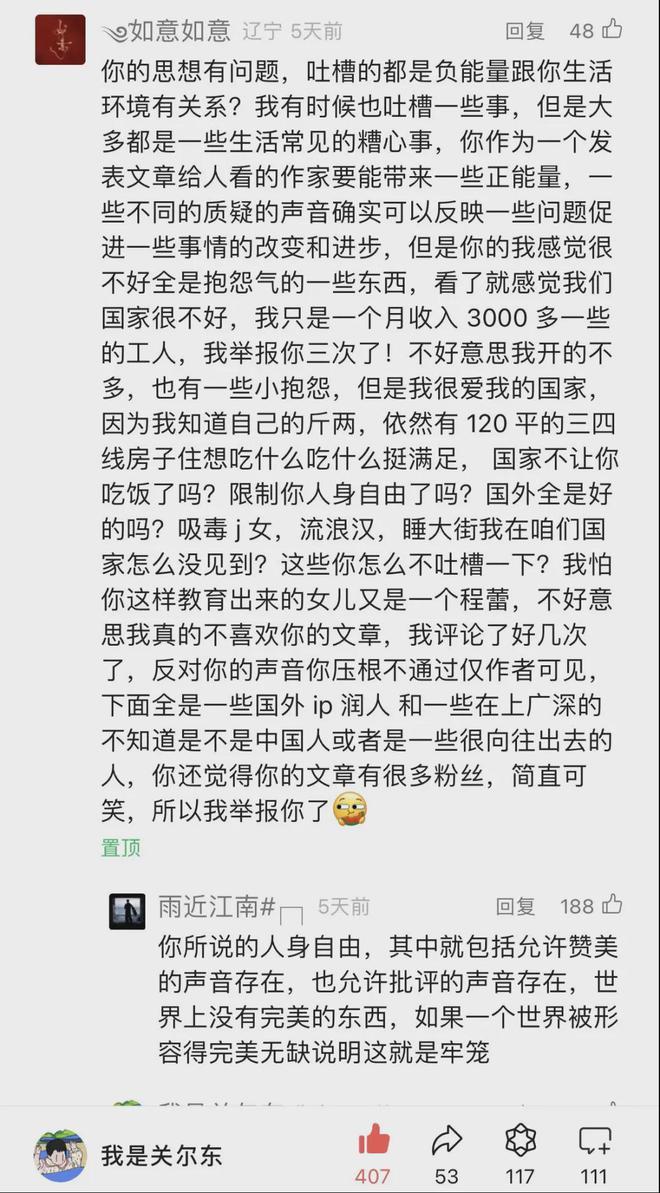The width and height of the screenshot is (660, 1193).
Task: Open 如意如意's profile avatar
Action: coord(60,40)
